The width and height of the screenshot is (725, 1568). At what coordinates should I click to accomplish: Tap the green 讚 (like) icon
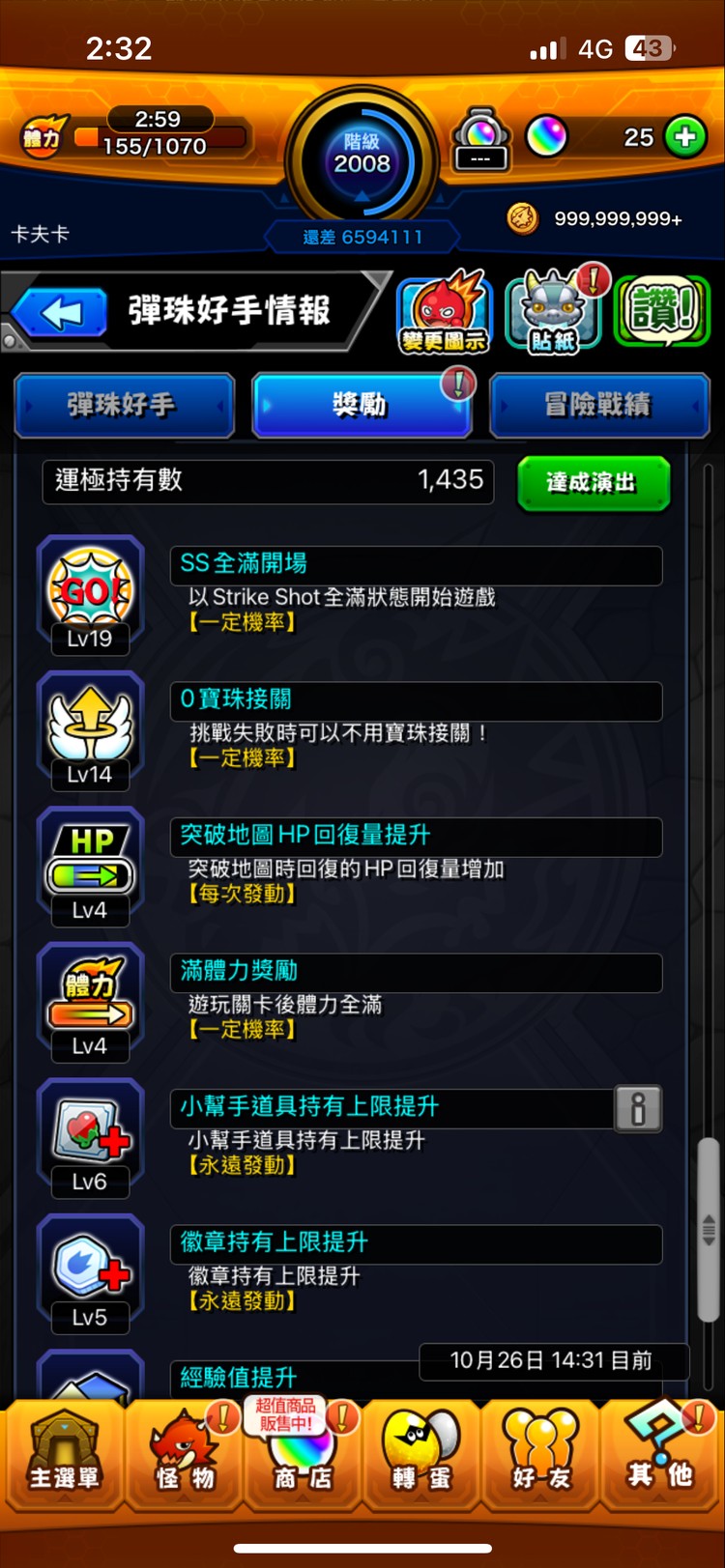tap(661, 311)
